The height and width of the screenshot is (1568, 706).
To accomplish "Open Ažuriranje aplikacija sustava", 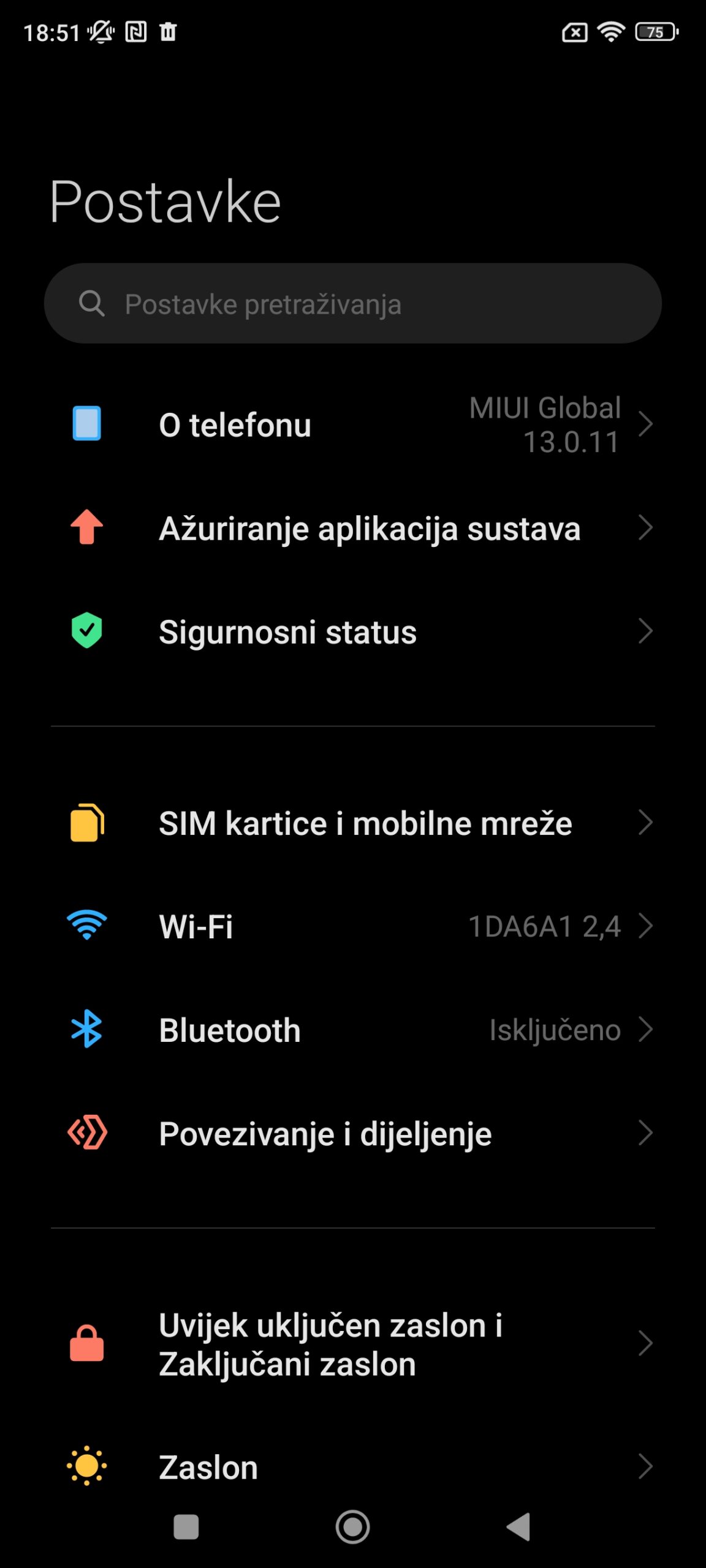I will [x=353, y=528].
